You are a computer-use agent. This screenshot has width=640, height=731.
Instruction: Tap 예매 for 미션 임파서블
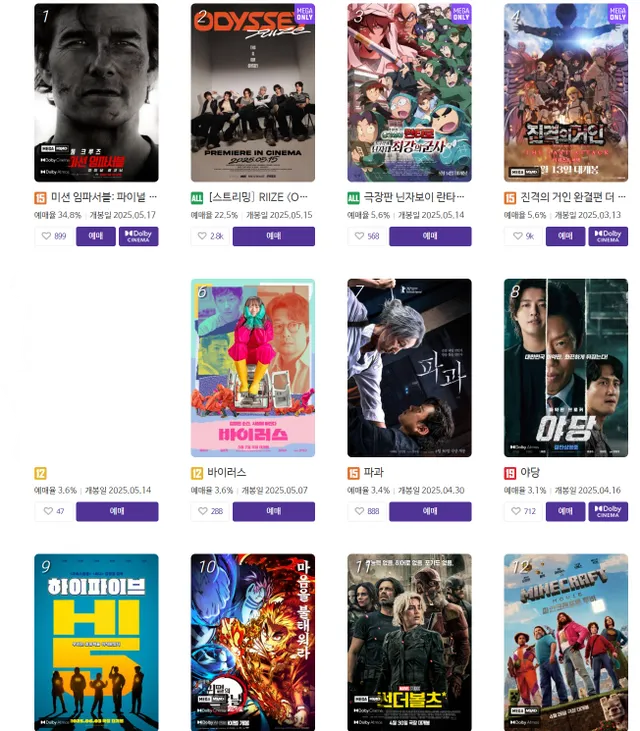coord(96,236)
